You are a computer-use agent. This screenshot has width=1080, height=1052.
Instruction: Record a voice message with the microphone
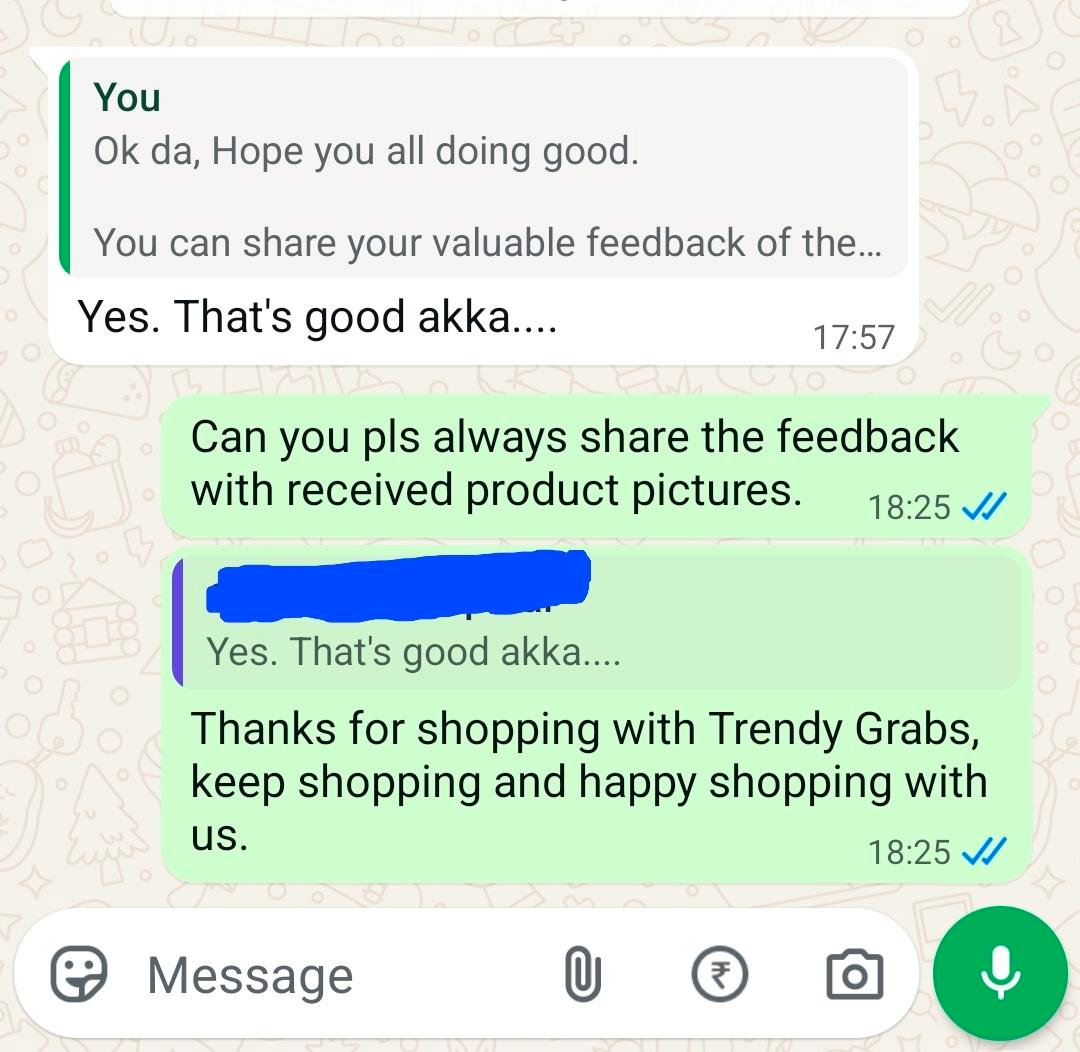click(999, 973)
